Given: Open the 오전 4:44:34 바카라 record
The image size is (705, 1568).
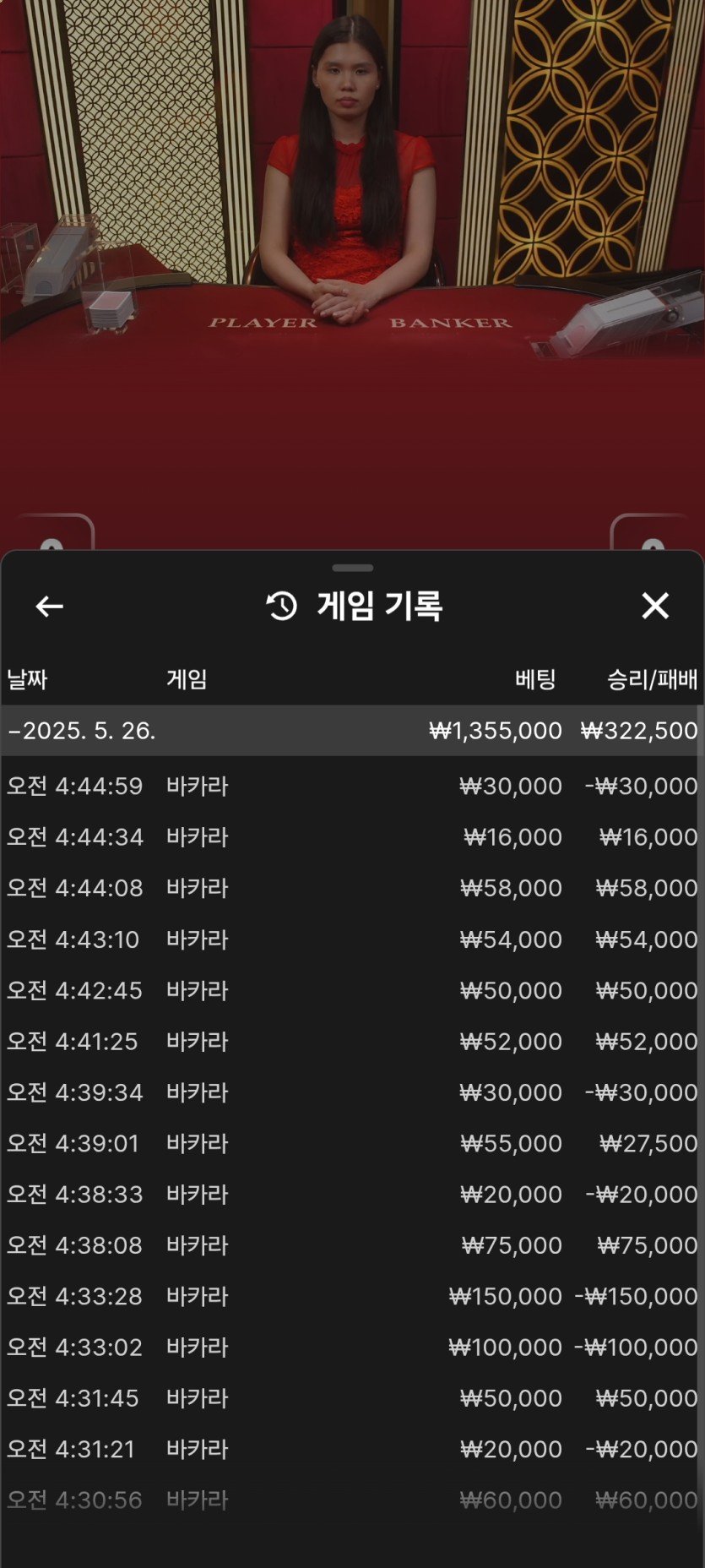Looking at the screenshot, I should click(x=352, y=837).
